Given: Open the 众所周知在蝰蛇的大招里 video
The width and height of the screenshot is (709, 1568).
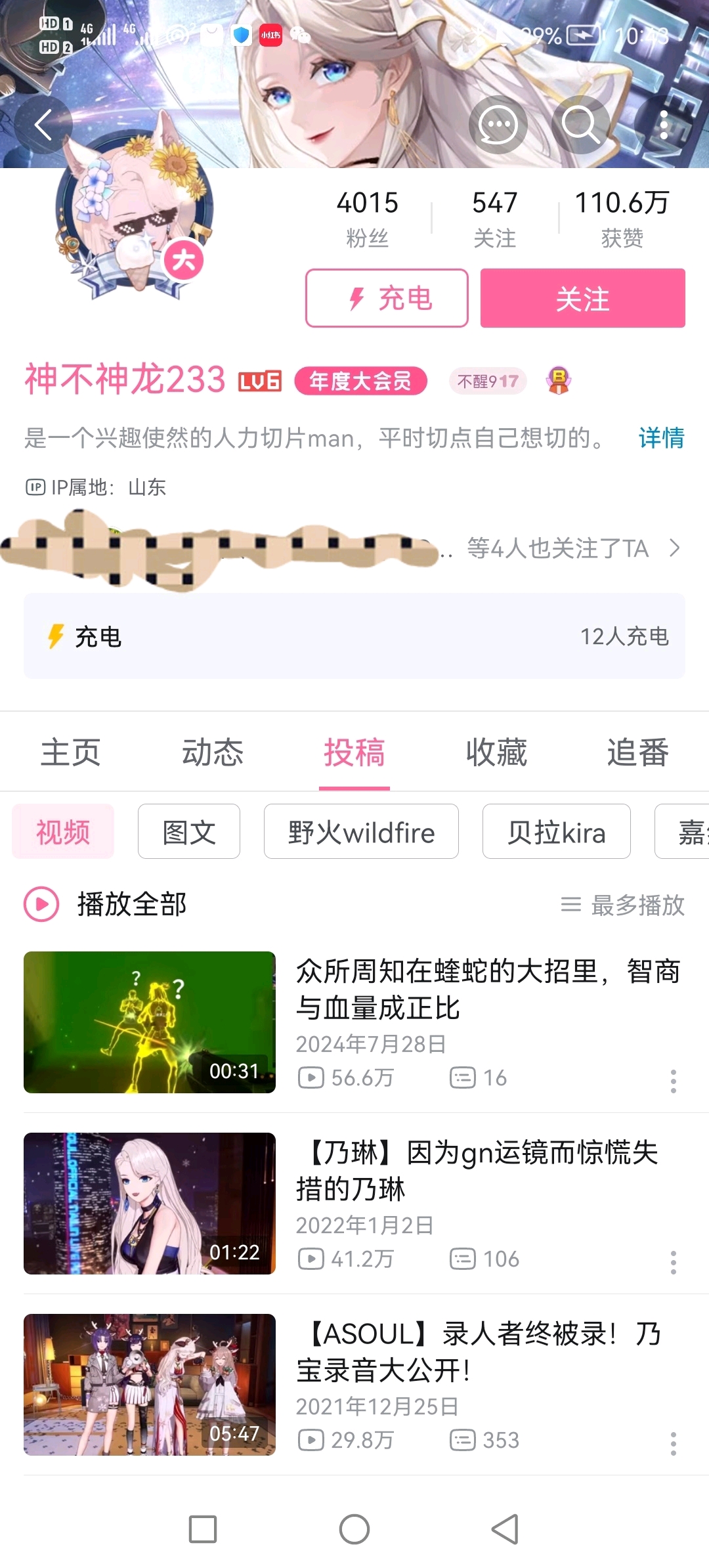Looking at the screenshot, I should pos(486,989).
